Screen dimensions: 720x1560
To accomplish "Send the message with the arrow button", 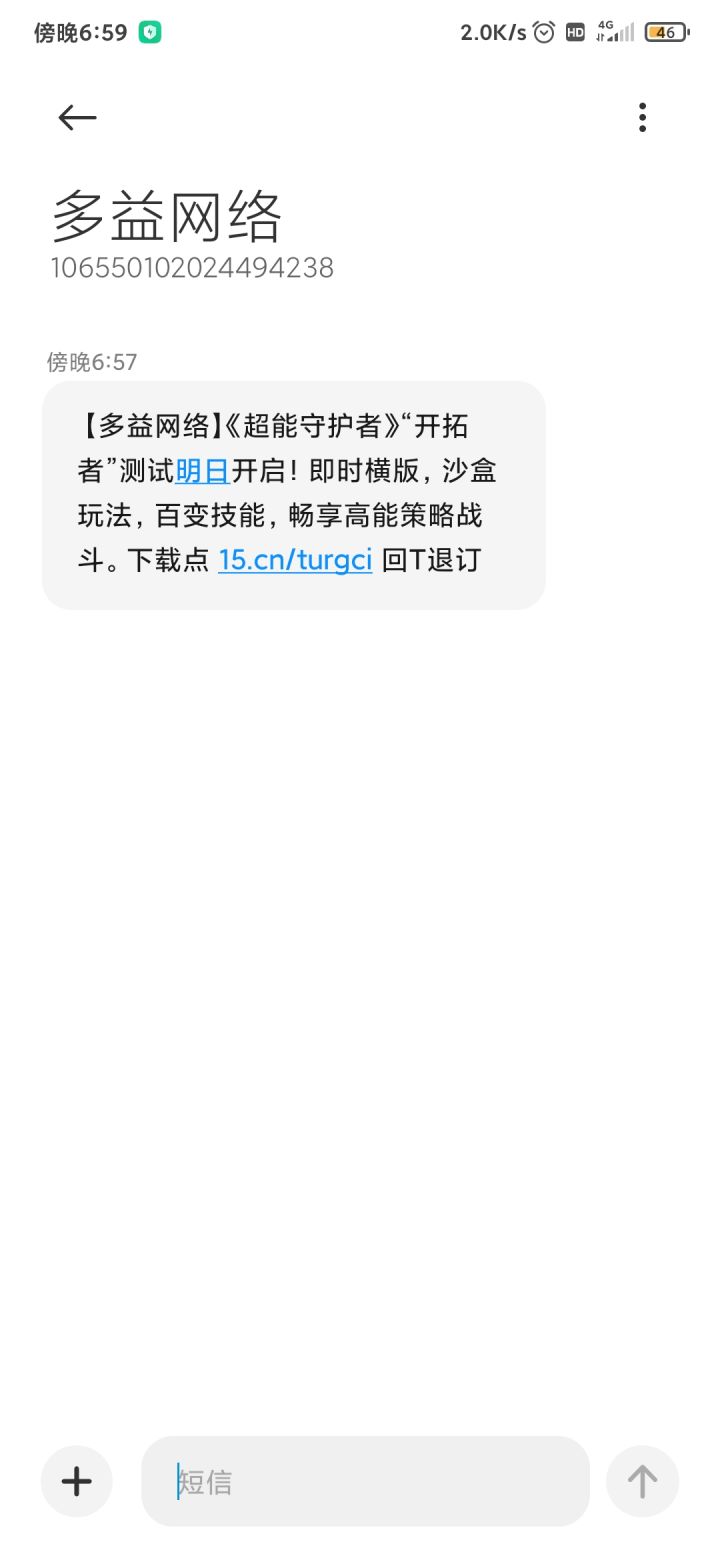I will tap(642, 1481).
